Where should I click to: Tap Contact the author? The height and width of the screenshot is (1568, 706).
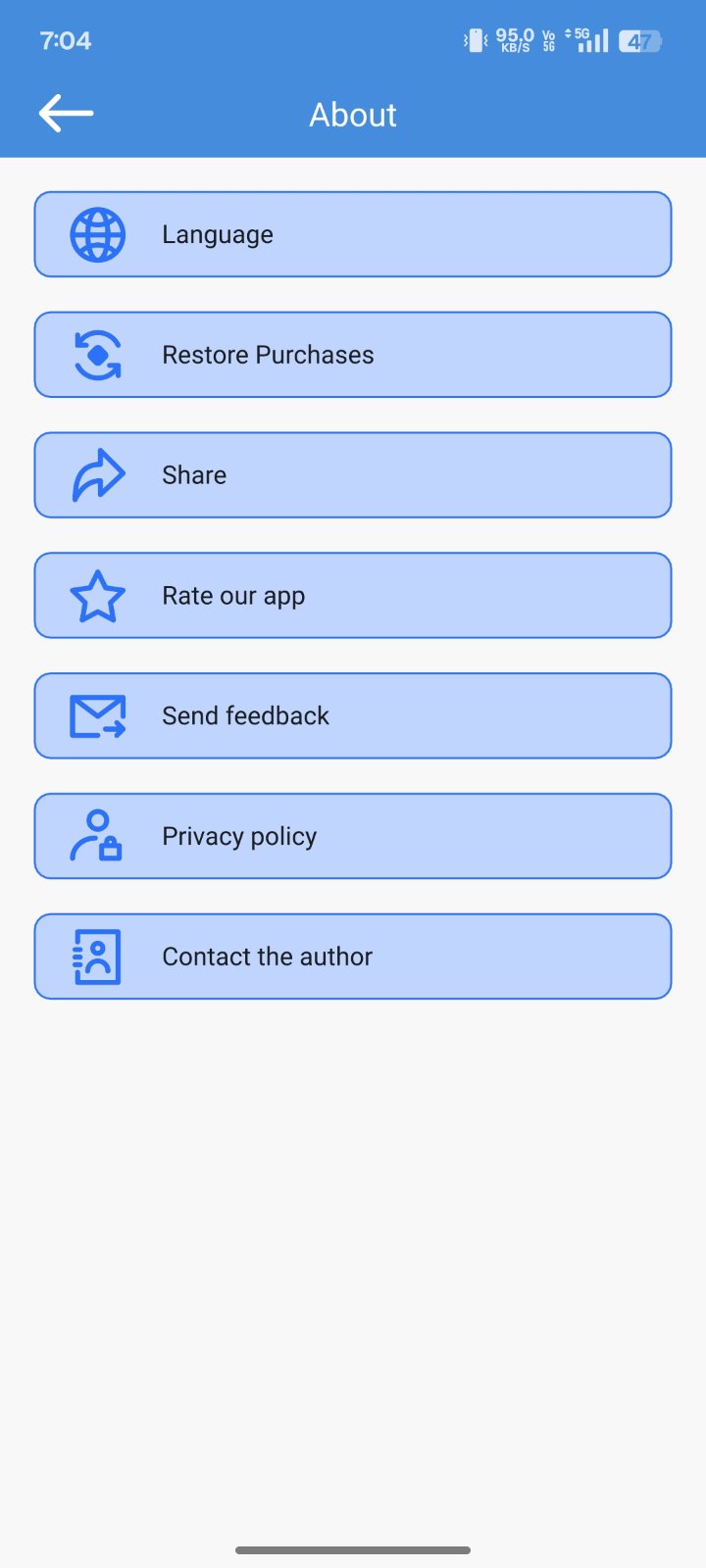click(x=353, y=956)
